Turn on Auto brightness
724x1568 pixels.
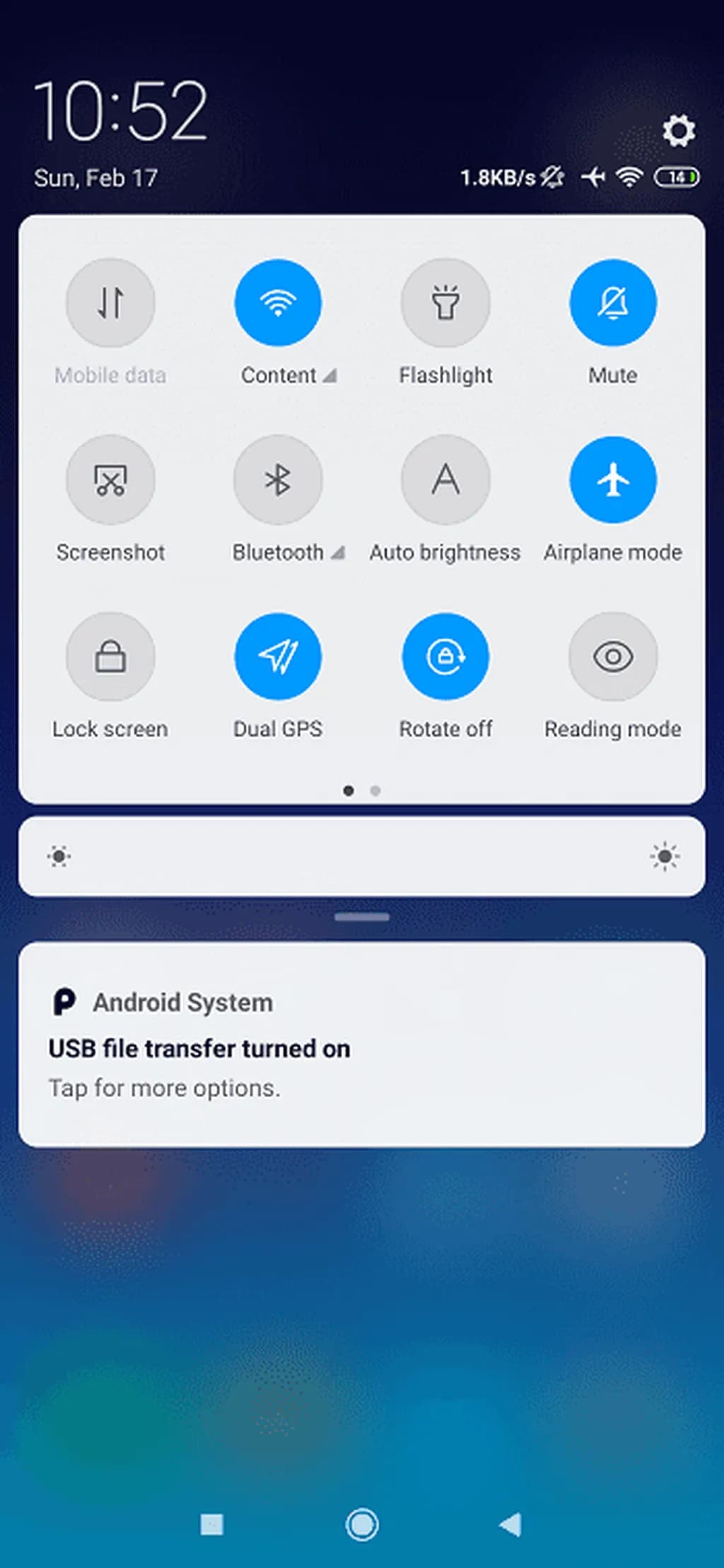pos(445,480)
